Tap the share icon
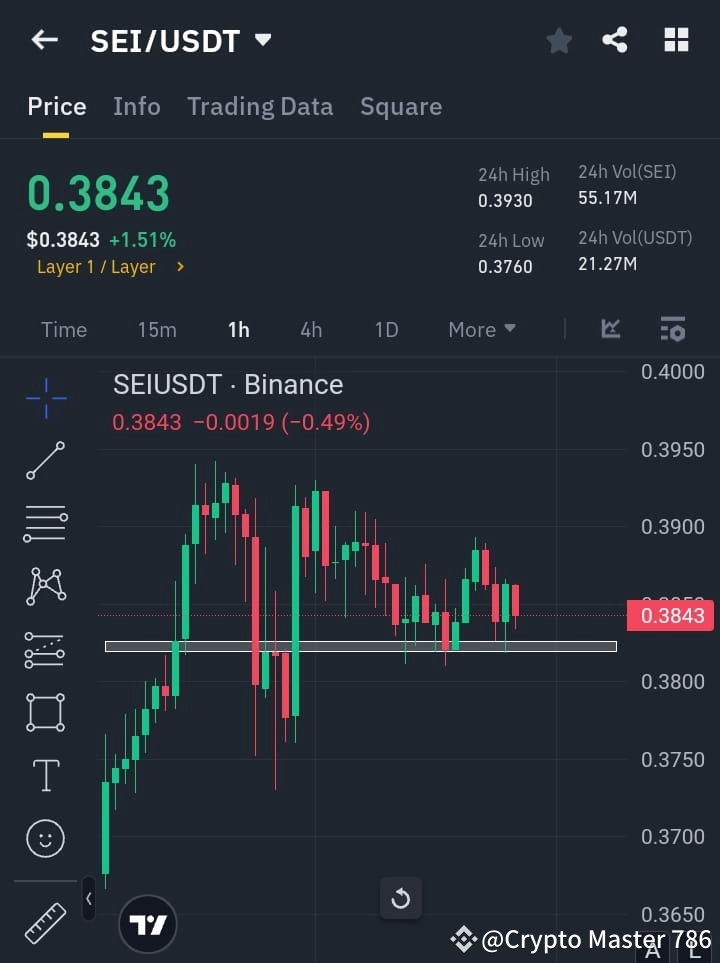 (x=615, y=40)
